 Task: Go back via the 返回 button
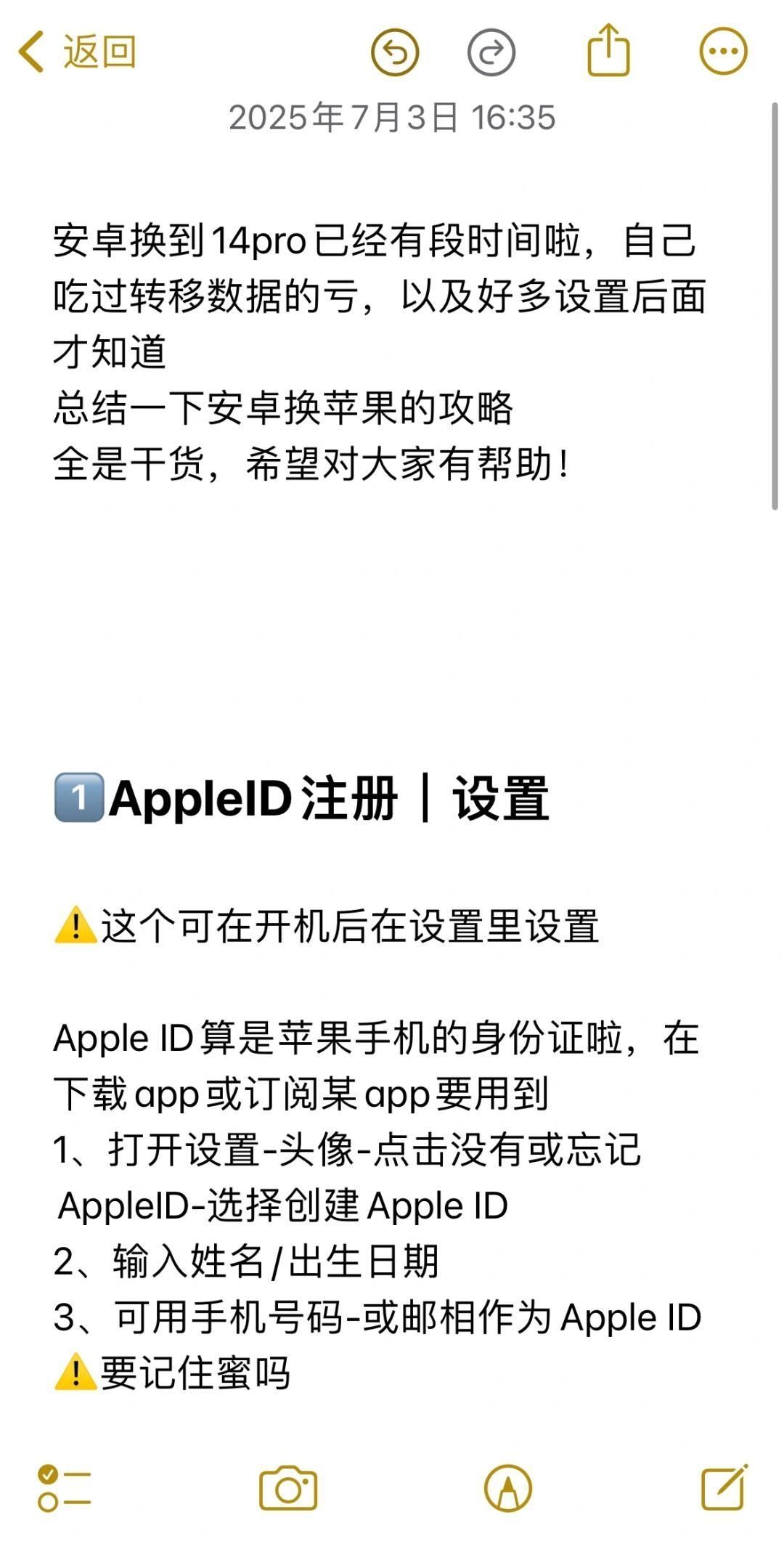coord(77,52)
